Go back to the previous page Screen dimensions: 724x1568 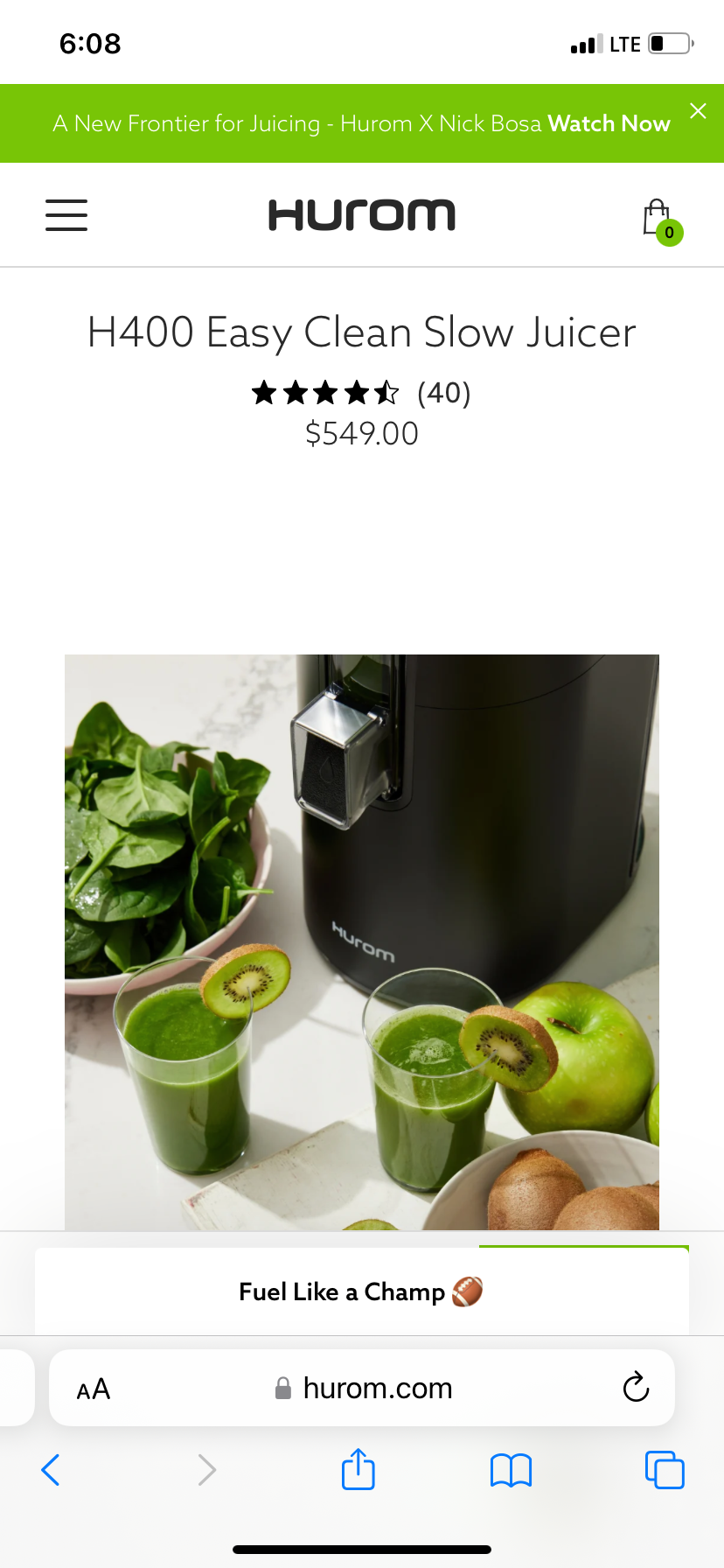point(51,1470)
